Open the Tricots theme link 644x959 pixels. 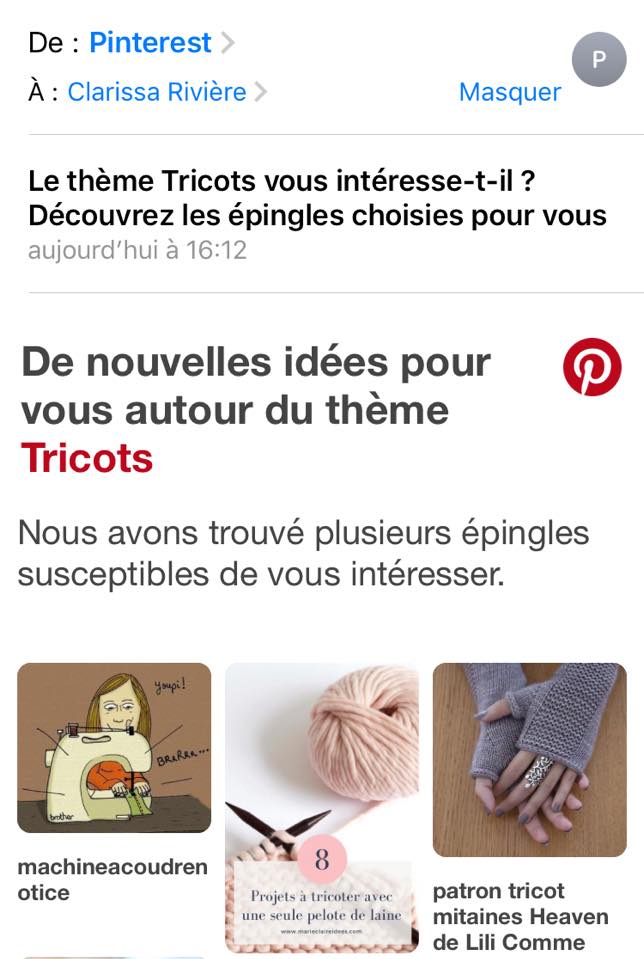point(87,458)
